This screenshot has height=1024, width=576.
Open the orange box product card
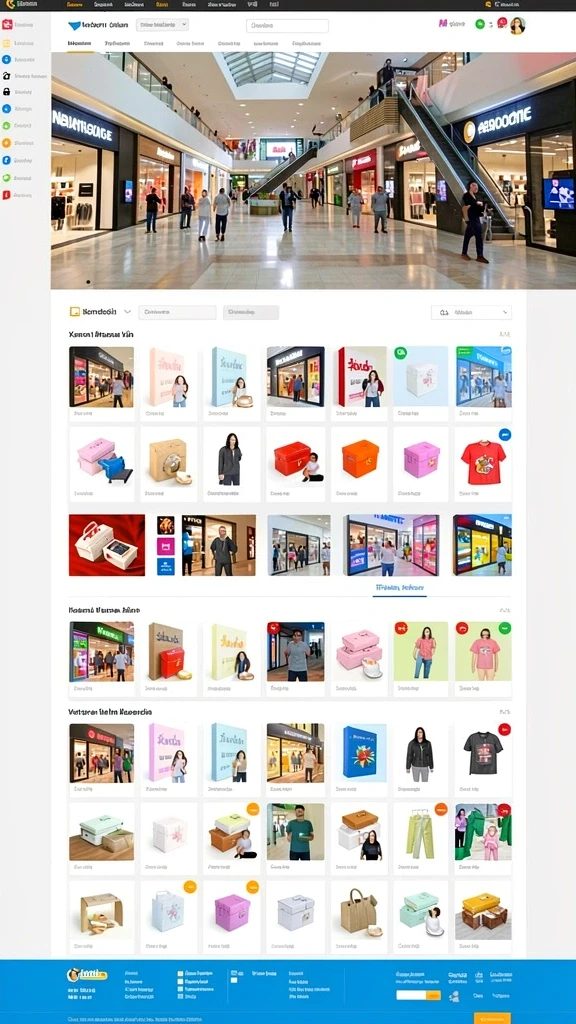click(359, 464)
